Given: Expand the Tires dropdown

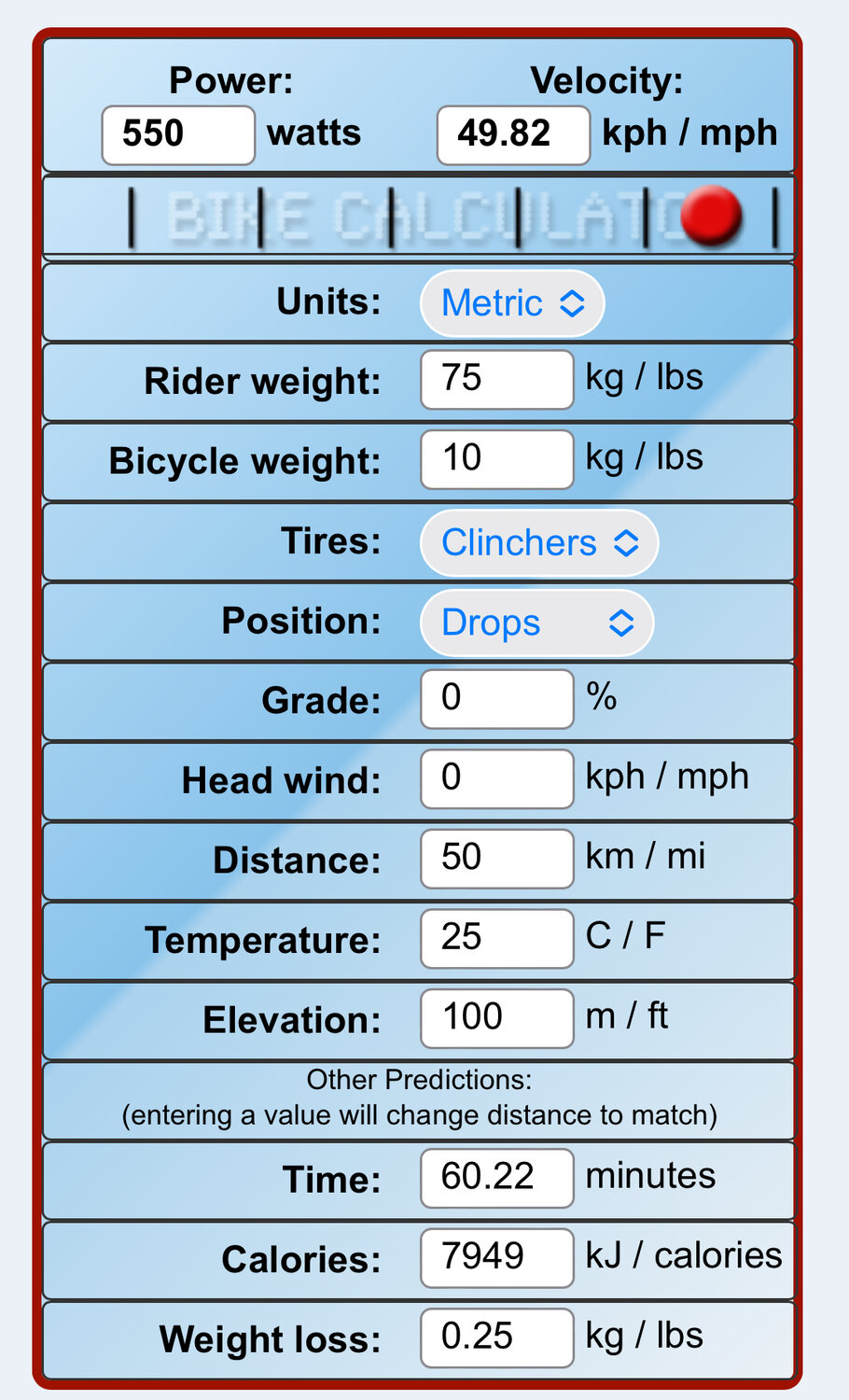Looking at the screenshot, I should (538, 543).
